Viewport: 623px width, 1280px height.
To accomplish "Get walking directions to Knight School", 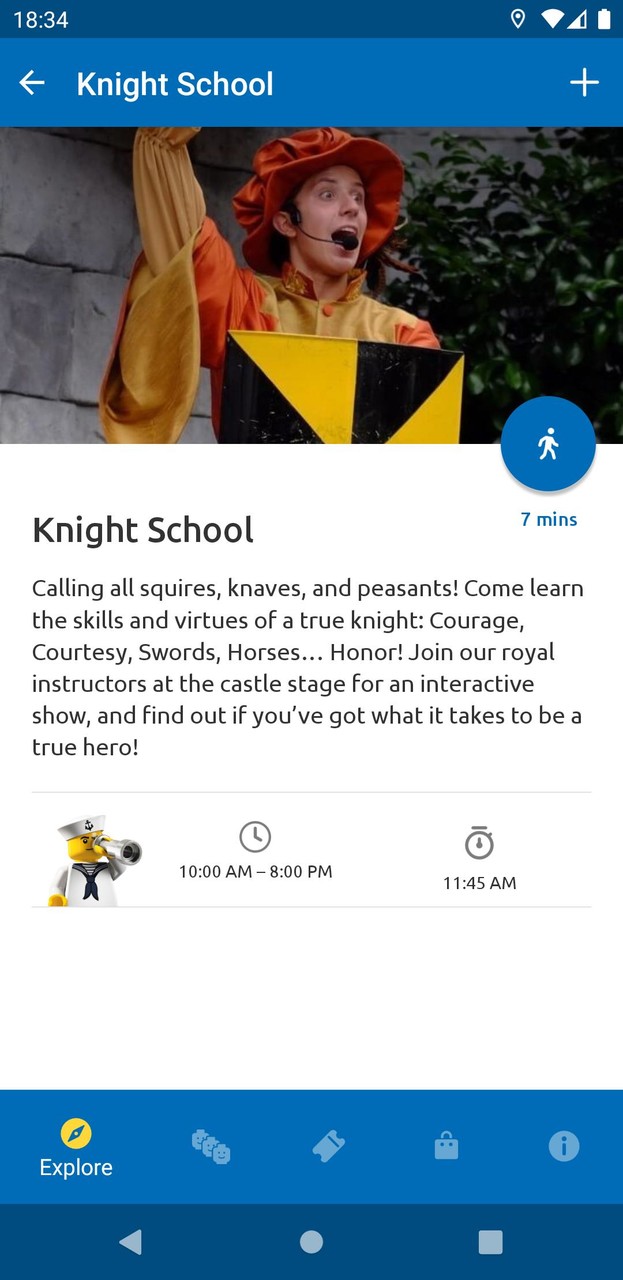I will (x=548, y=444).
